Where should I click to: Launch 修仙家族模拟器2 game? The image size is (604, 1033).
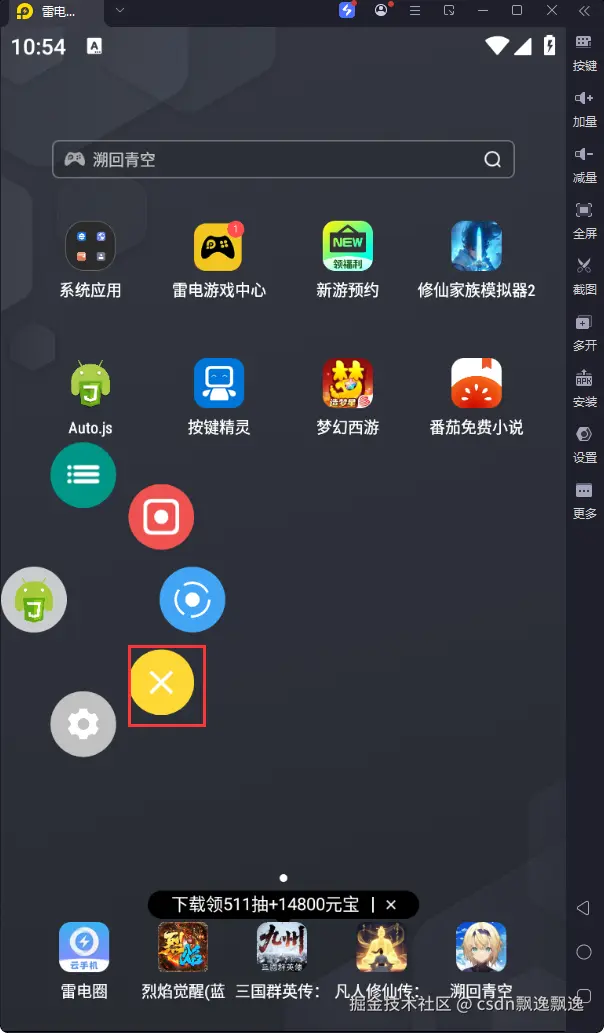point(476,247)
